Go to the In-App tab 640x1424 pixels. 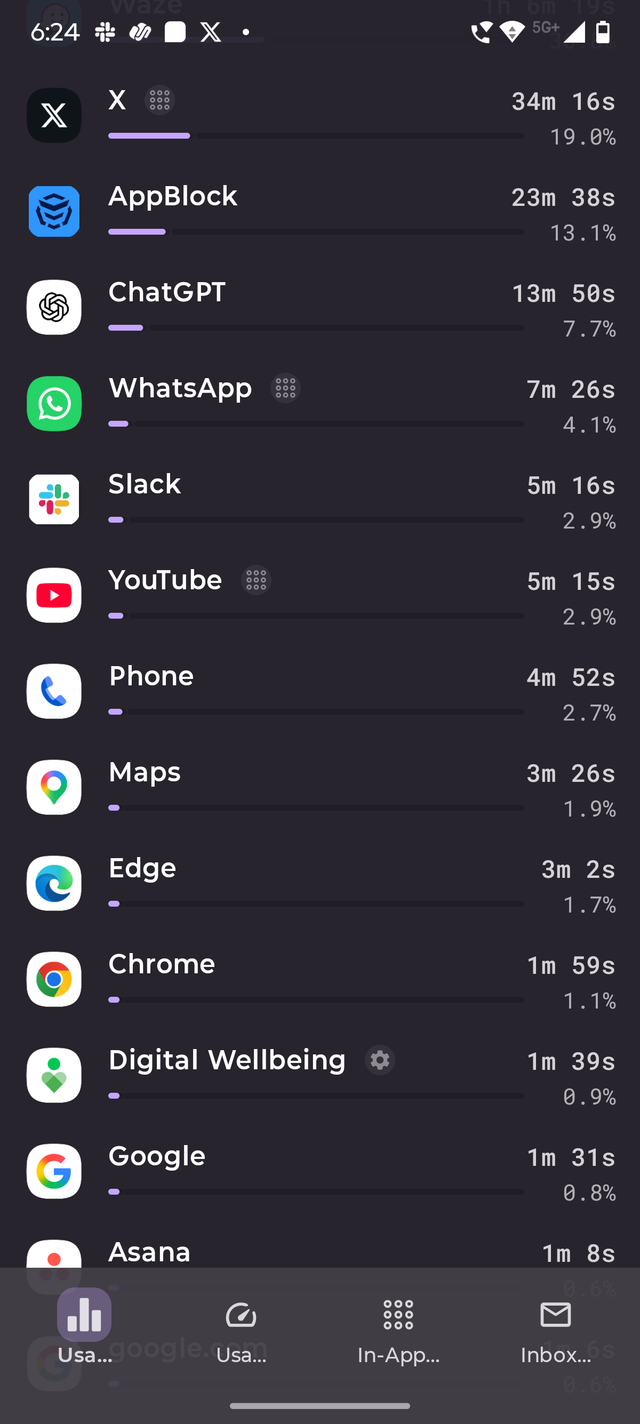click(398, 1328)
